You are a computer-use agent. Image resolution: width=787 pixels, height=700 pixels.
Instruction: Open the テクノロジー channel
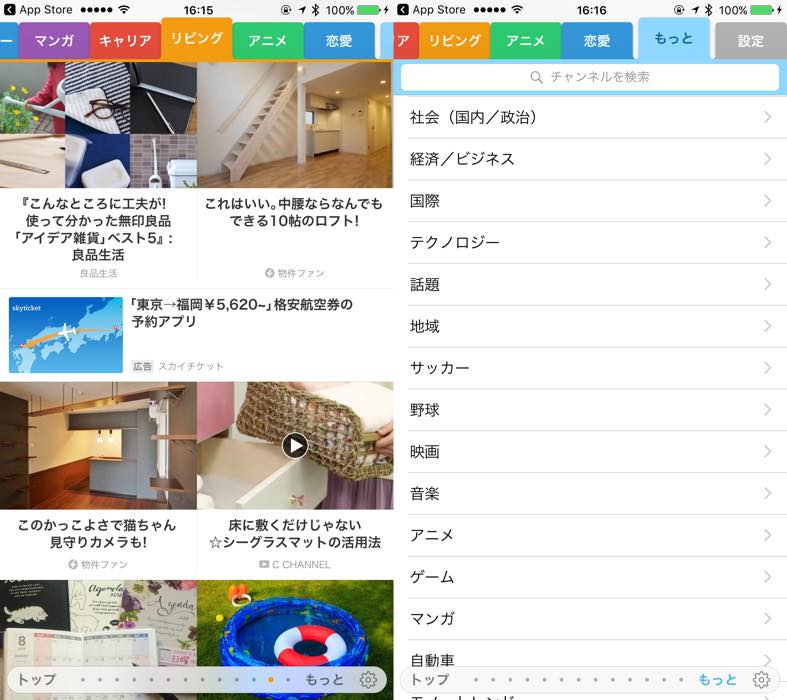[x=590, y=243]
